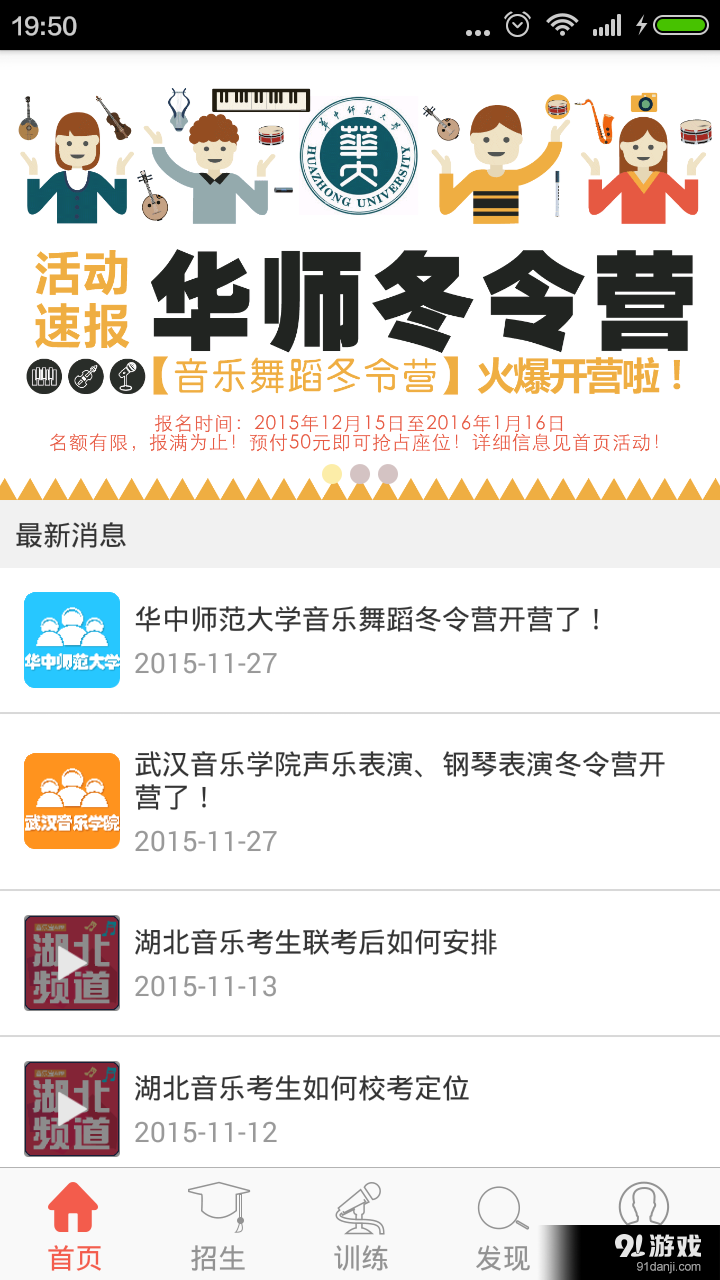
Task: Play 湖北音乐考生联考后如何安排 video
Action: tap(72, 963)
